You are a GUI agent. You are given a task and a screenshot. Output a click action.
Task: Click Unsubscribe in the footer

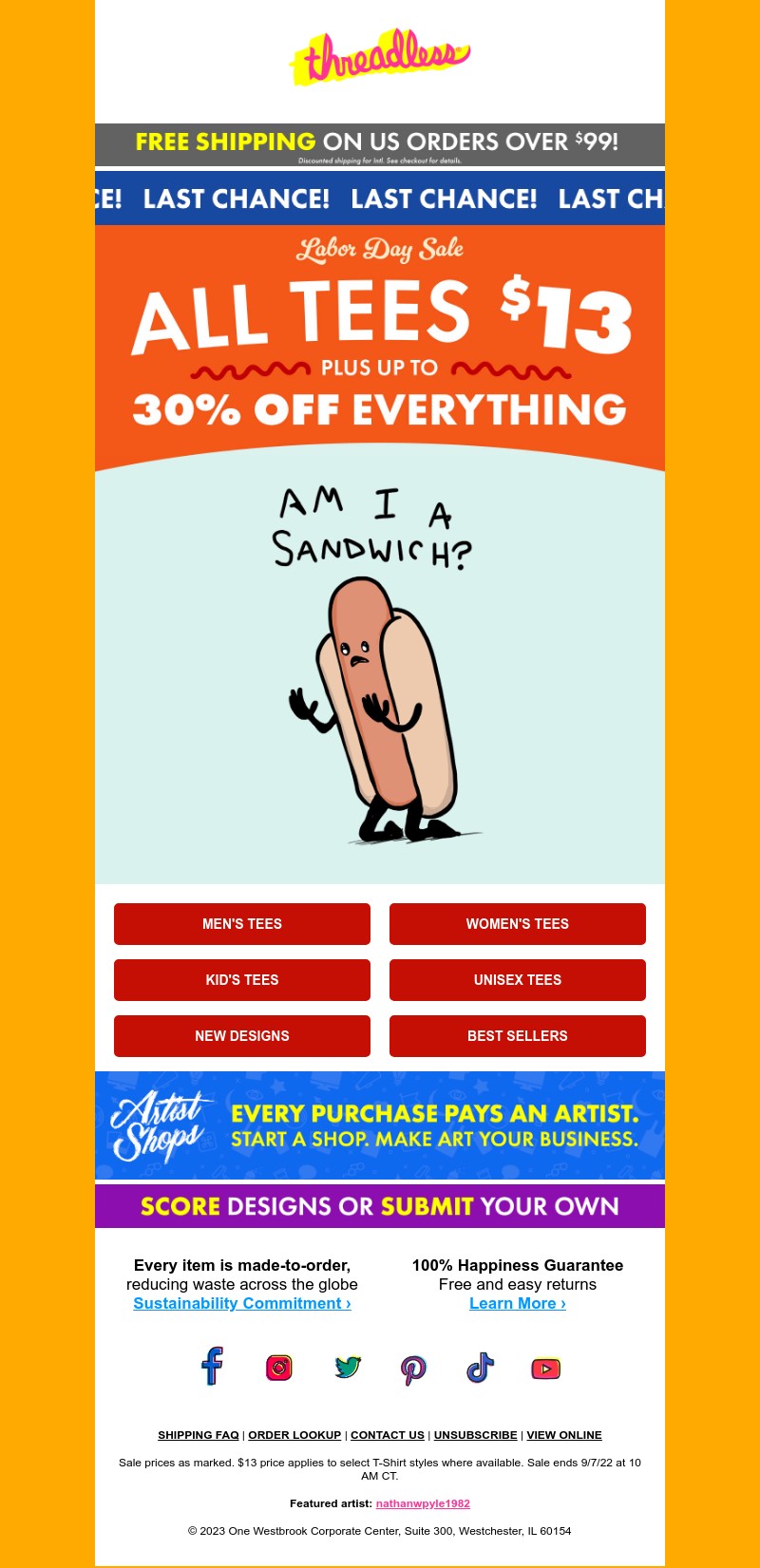(475, 1435)
